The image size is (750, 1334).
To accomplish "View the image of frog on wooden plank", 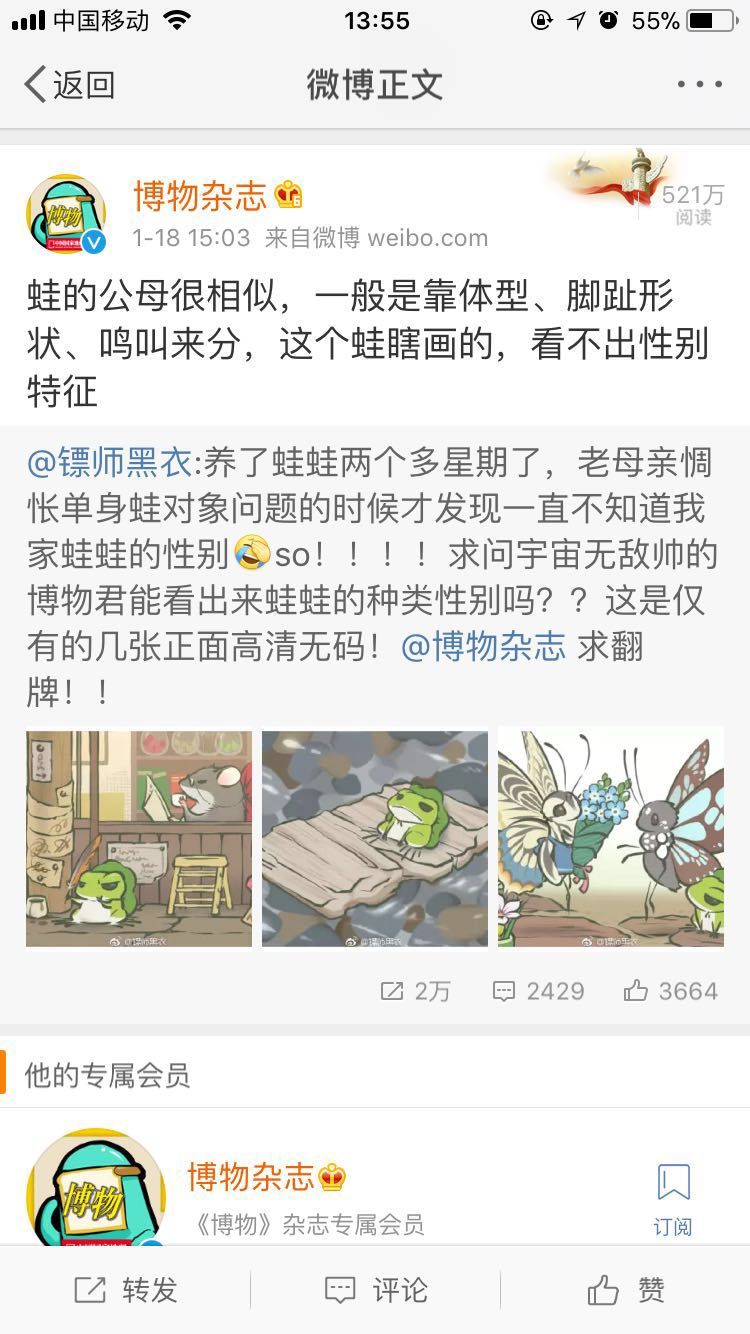I will [375, 838].
